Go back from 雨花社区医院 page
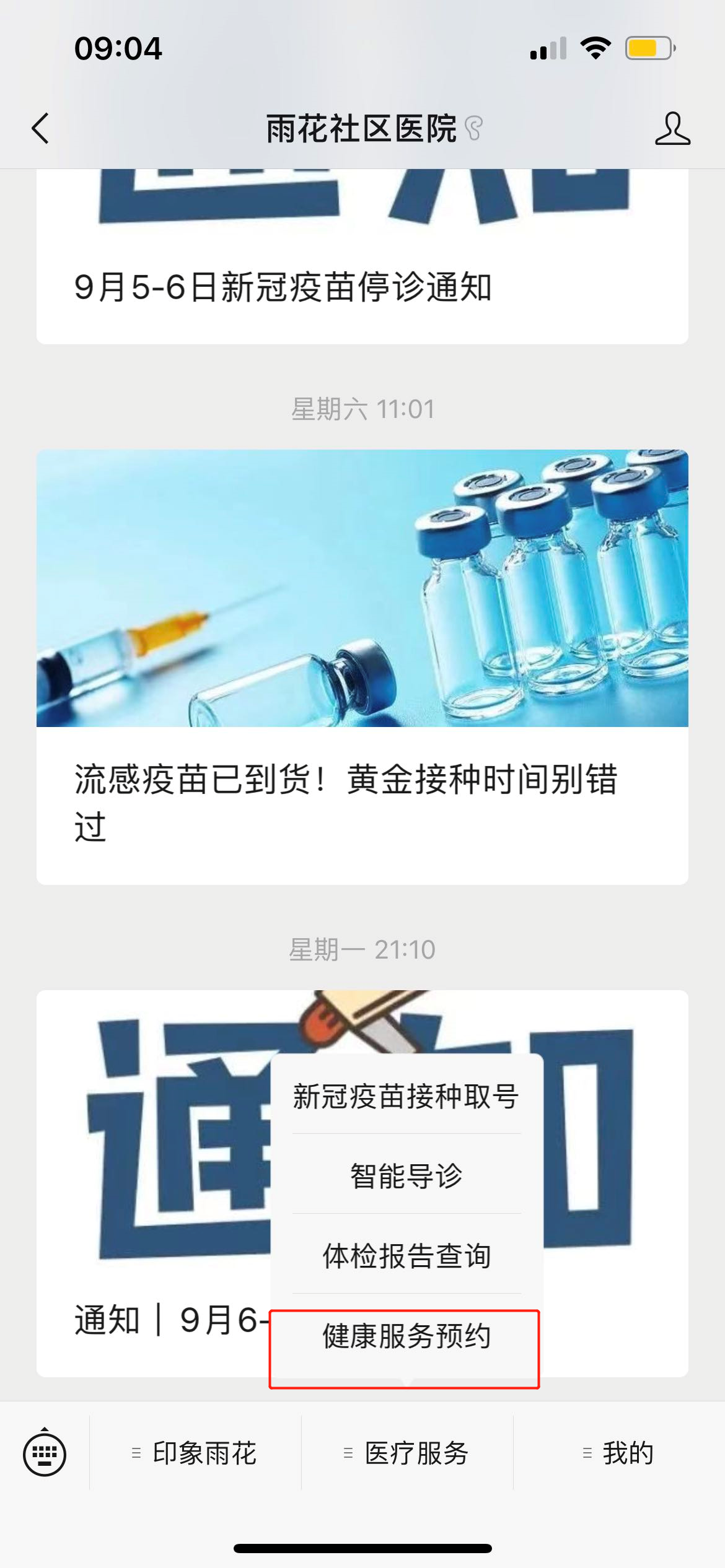 coord(41,129)
